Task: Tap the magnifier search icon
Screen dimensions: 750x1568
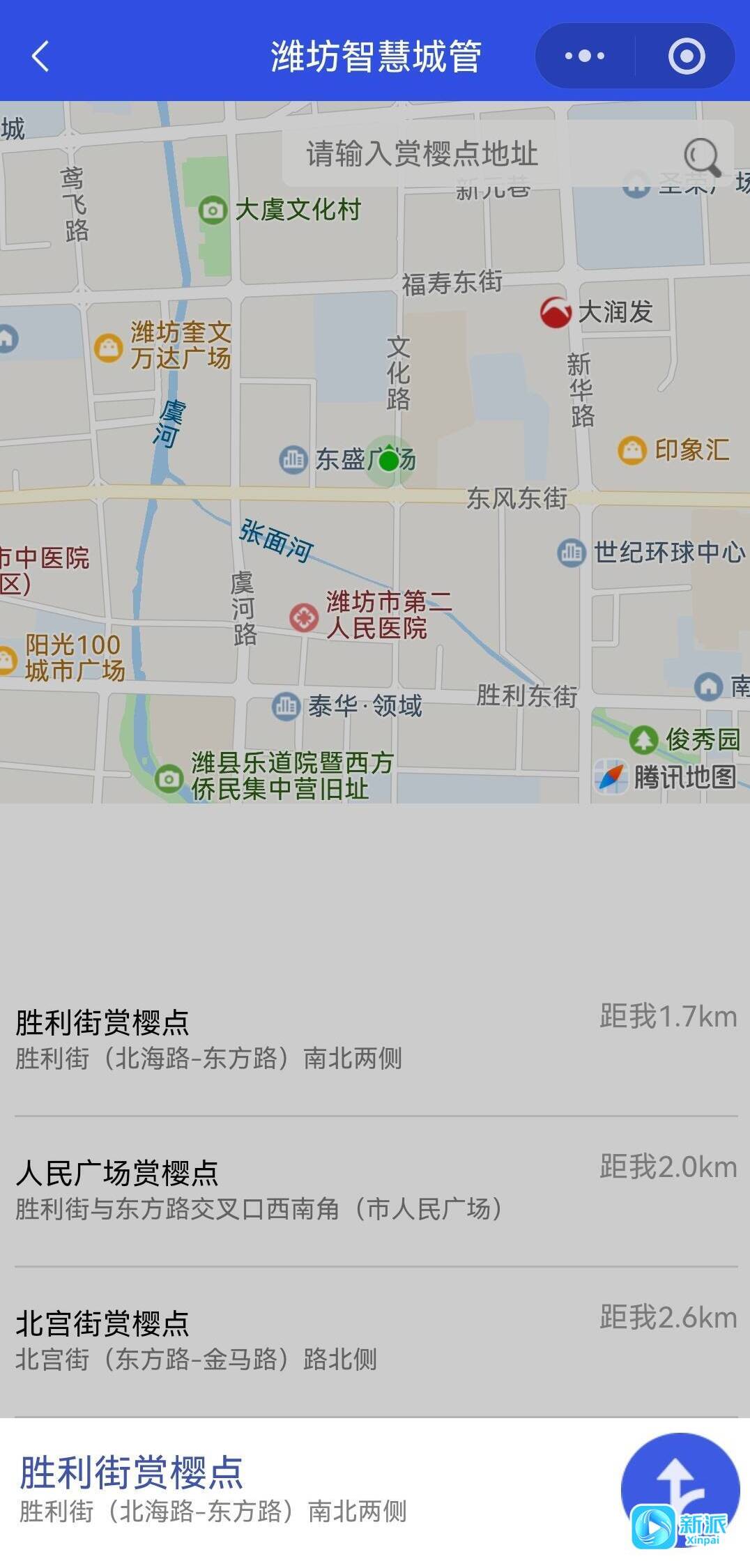Action: pos(701,156)
